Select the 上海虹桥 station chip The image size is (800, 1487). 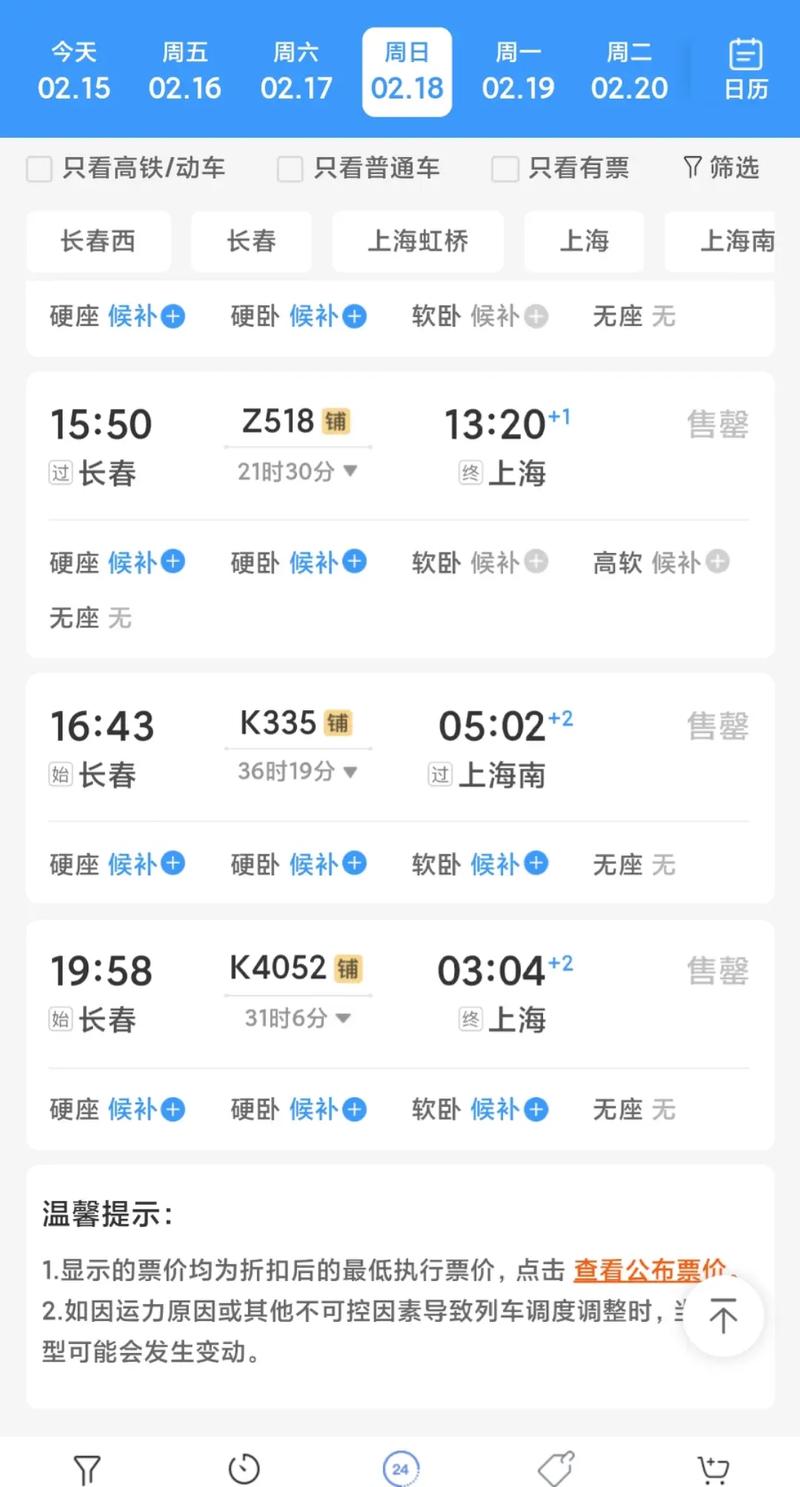coord(417,241)
